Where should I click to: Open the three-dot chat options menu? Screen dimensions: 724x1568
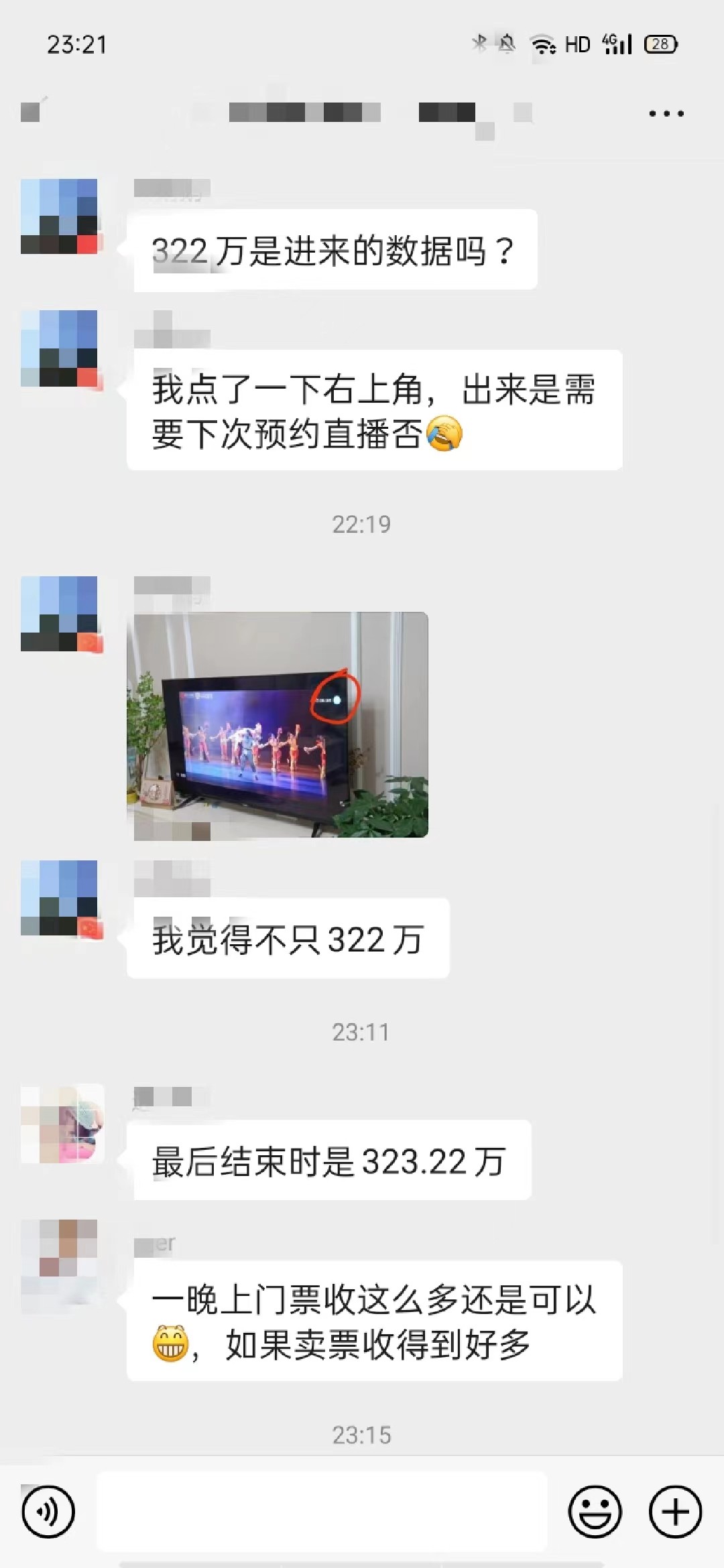pos(666,113)
